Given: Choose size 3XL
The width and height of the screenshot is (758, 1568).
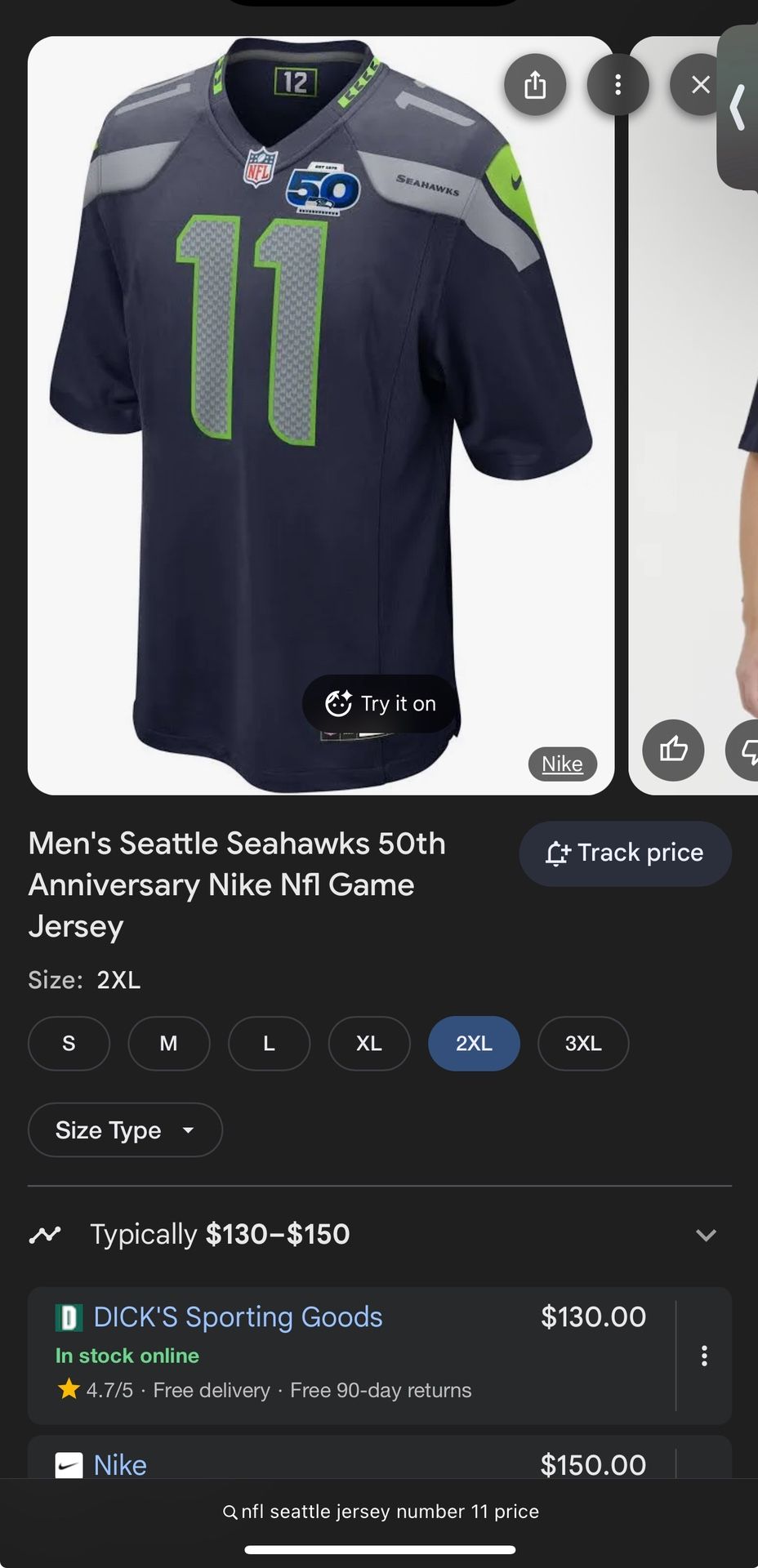Looking at the screenshot, I should click(583, 1043).
